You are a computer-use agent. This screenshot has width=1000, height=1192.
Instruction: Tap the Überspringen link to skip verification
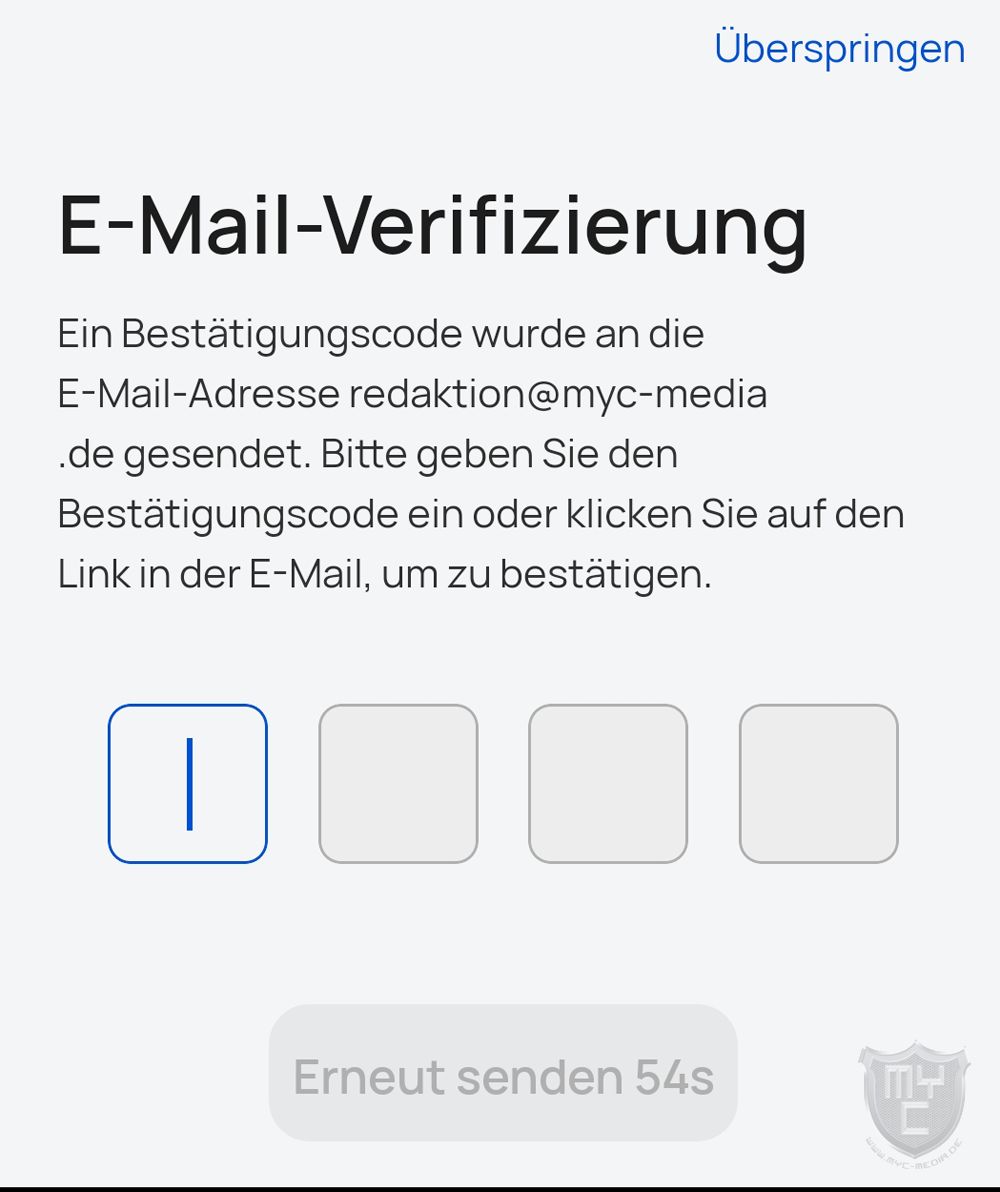point(839,48)
